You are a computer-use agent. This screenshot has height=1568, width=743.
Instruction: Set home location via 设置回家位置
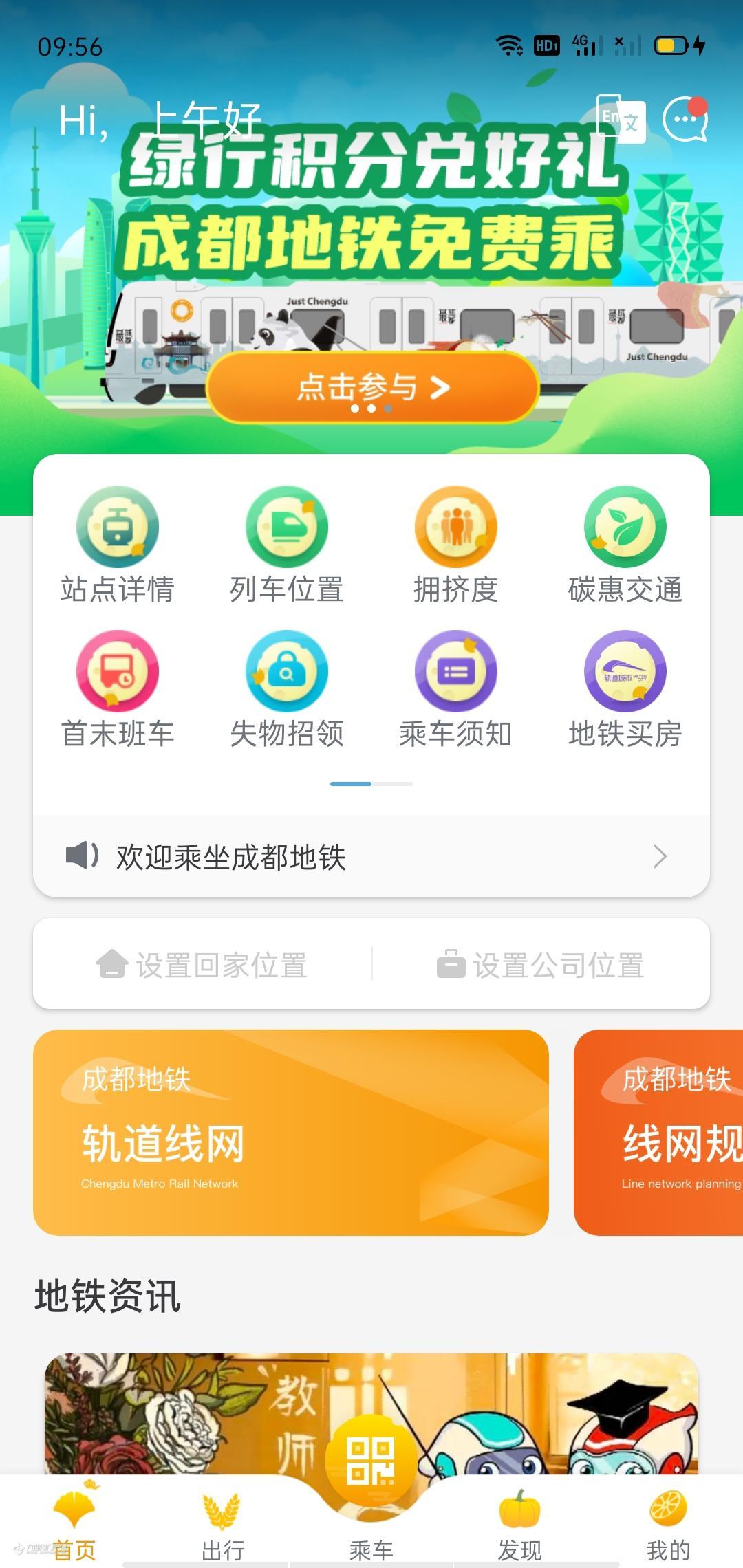(x=202, y=965)
